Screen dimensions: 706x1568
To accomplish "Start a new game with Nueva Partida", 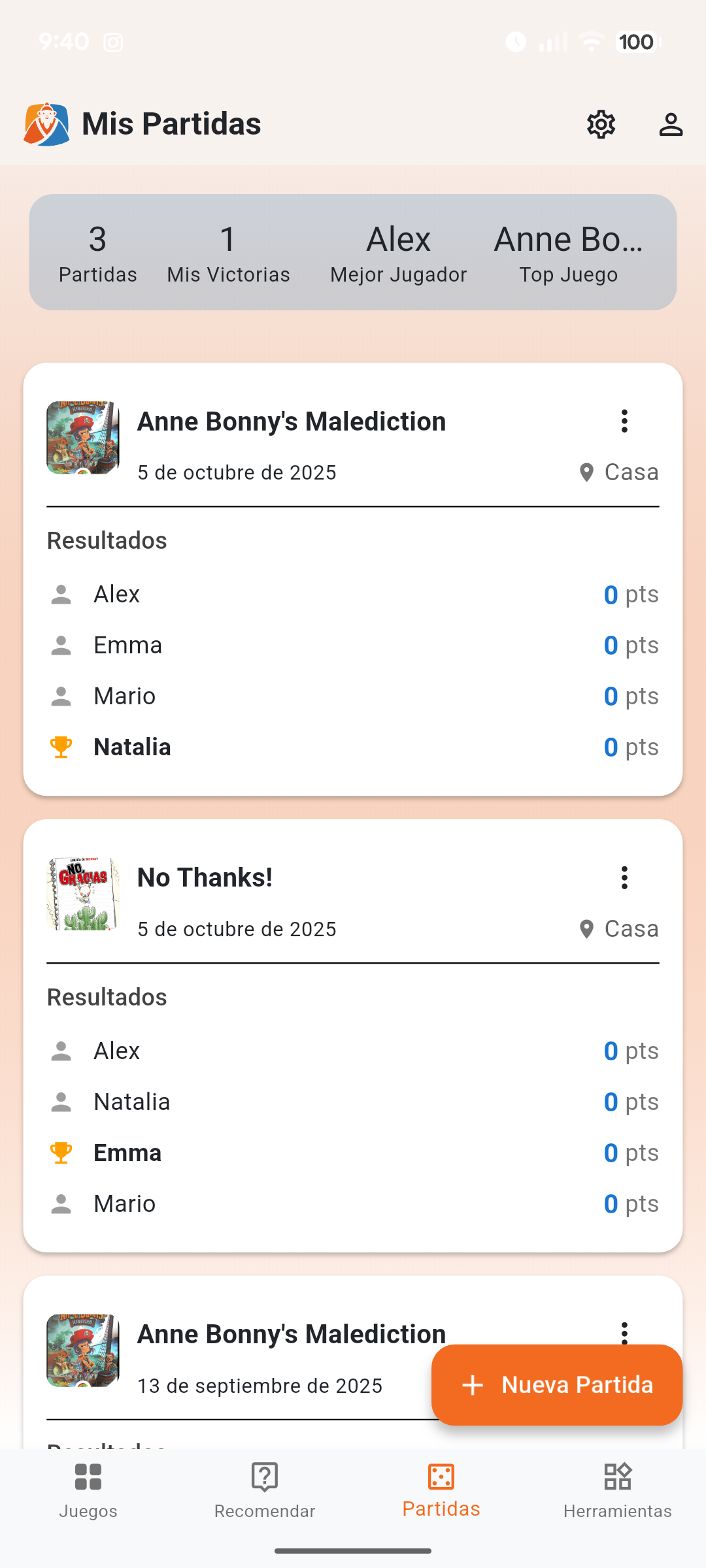I will (557, 1384).
